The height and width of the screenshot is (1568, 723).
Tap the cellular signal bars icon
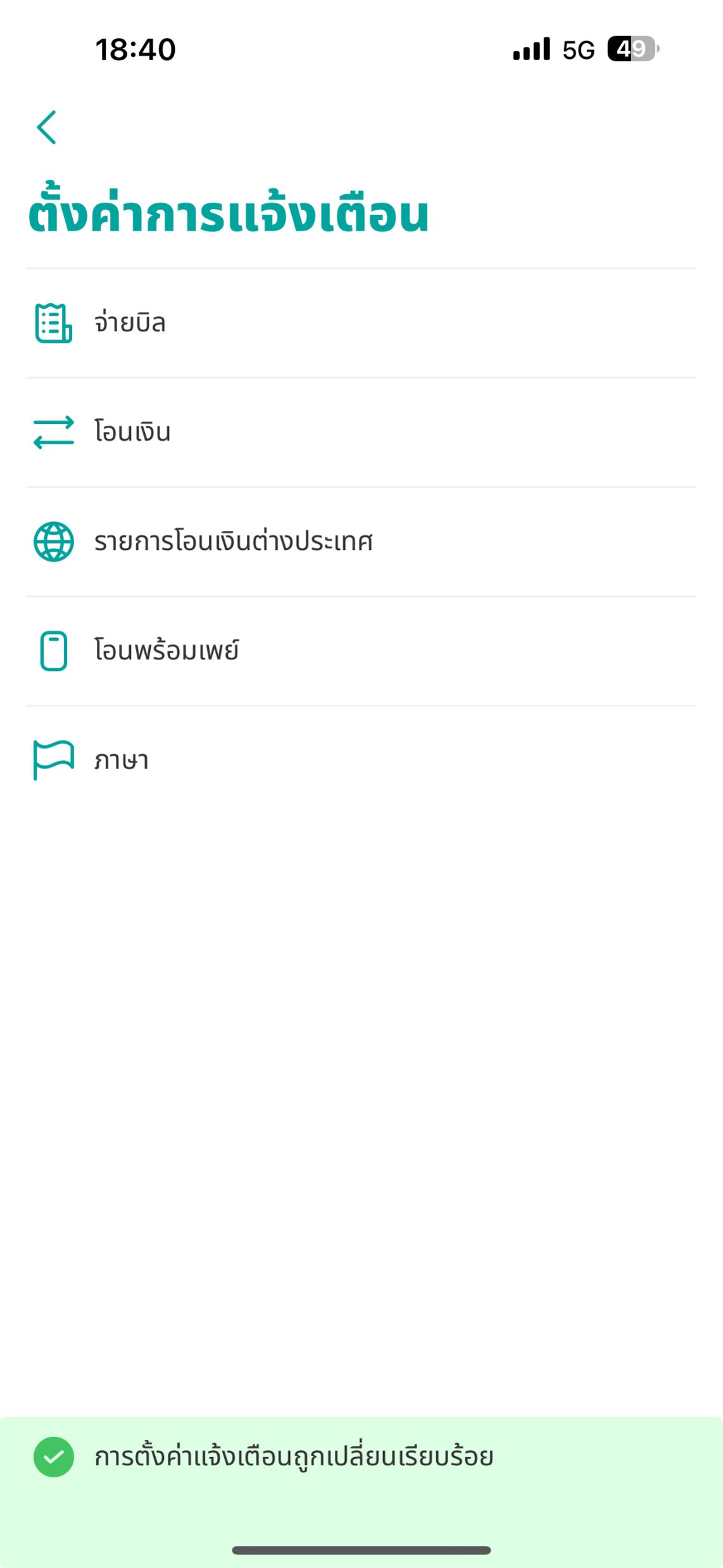point(531,49)
